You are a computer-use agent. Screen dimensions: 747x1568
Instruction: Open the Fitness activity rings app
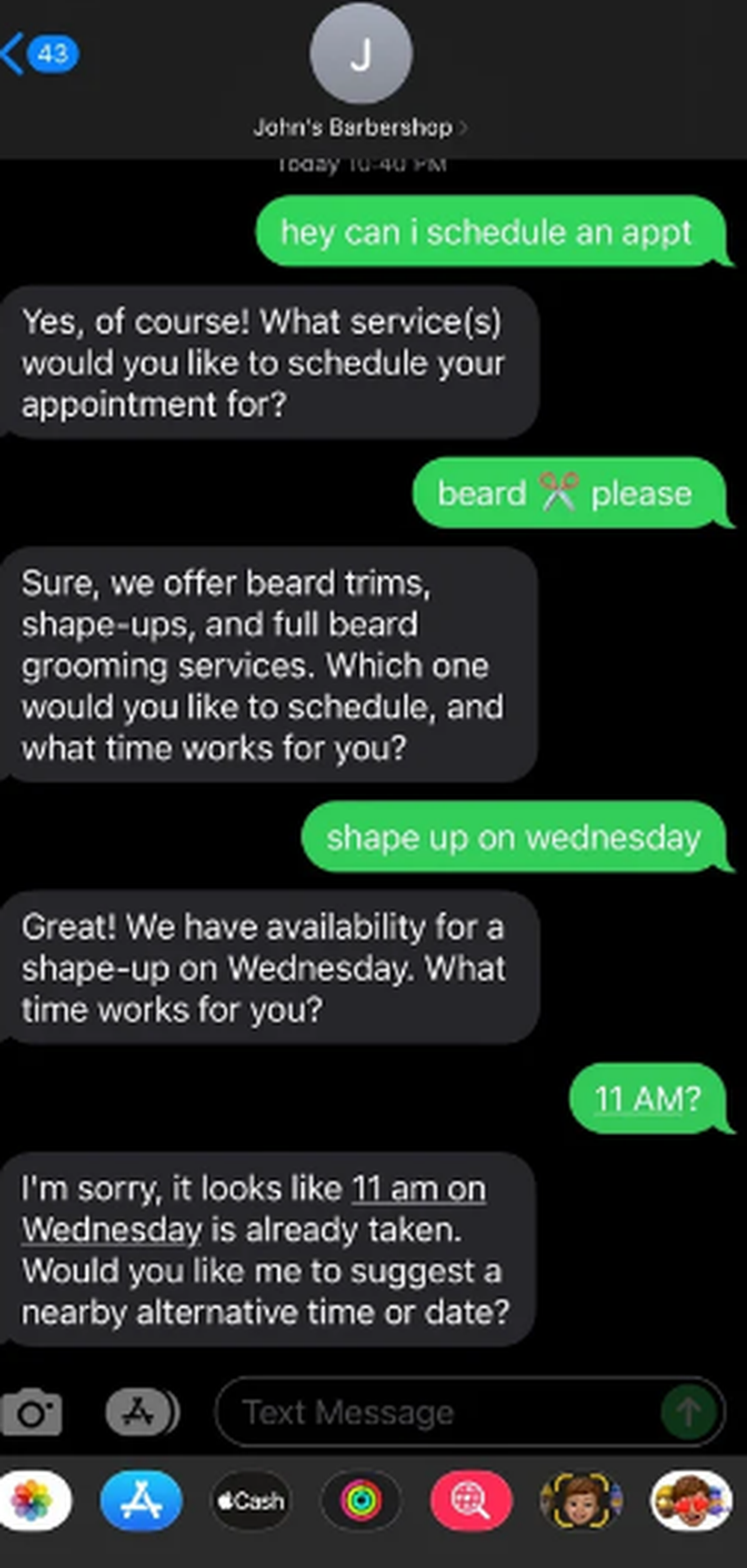(x=361, y=1501)
